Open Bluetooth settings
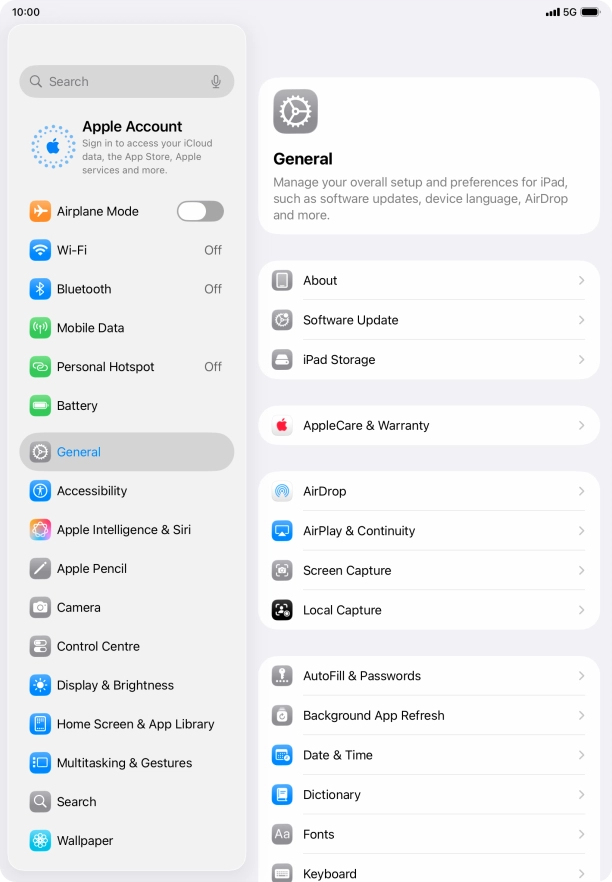 click(126, 289)
